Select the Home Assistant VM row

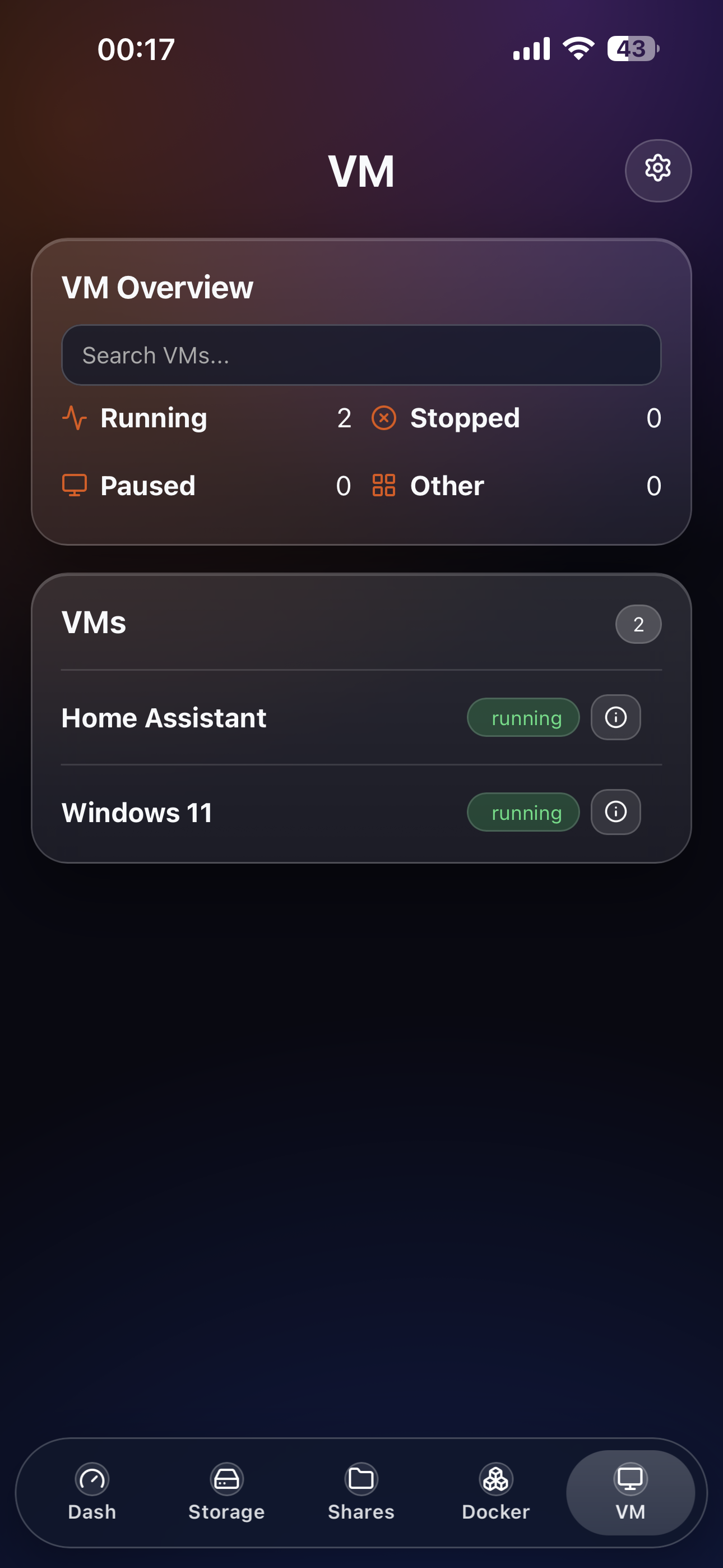coord(243,717)
